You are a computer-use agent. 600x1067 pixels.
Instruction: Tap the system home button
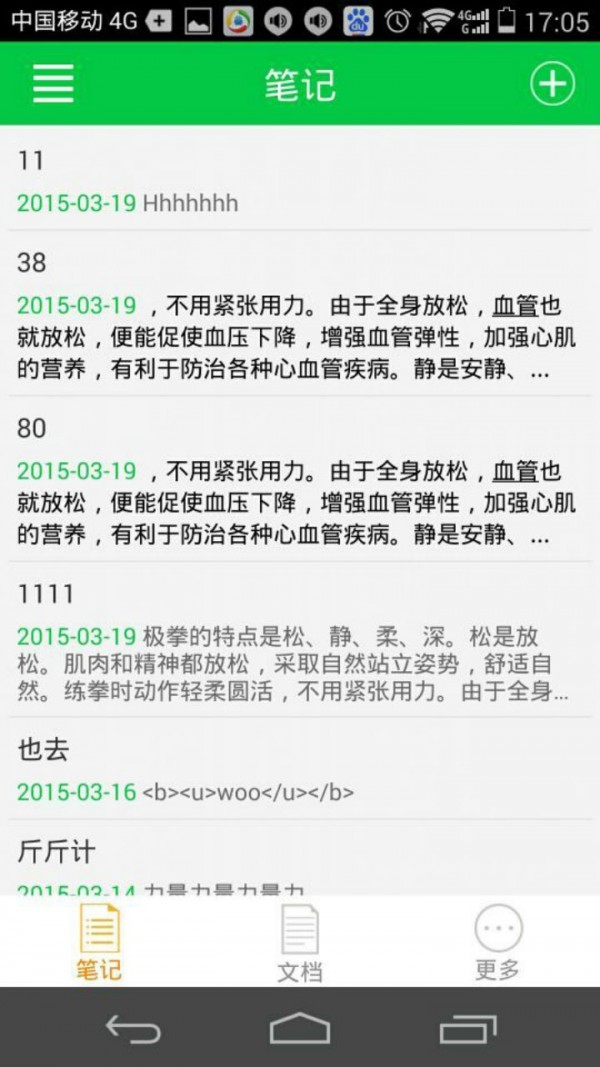pos(299,1028)
